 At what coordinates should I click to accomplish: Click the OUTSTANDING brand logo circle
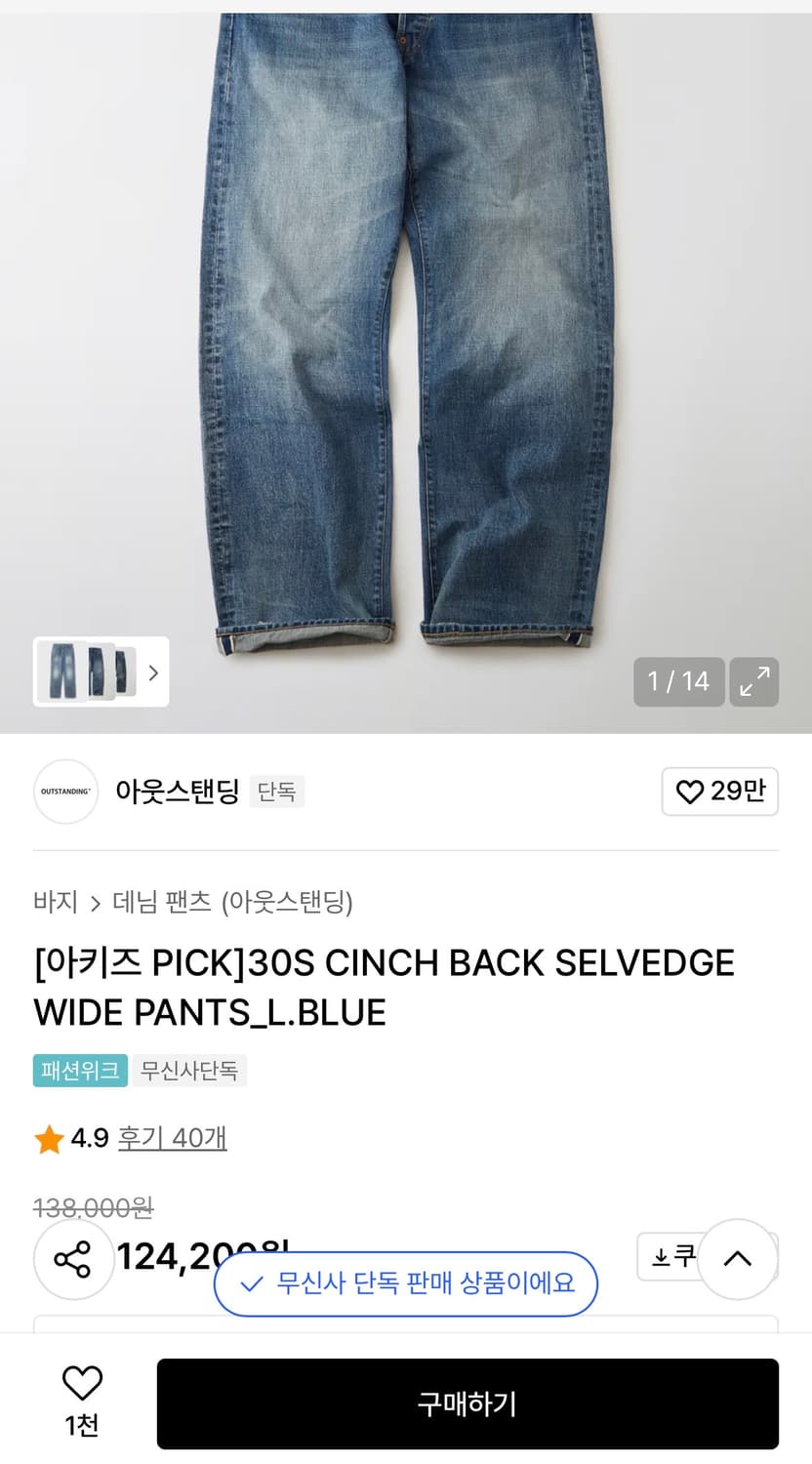coord(65,792)
